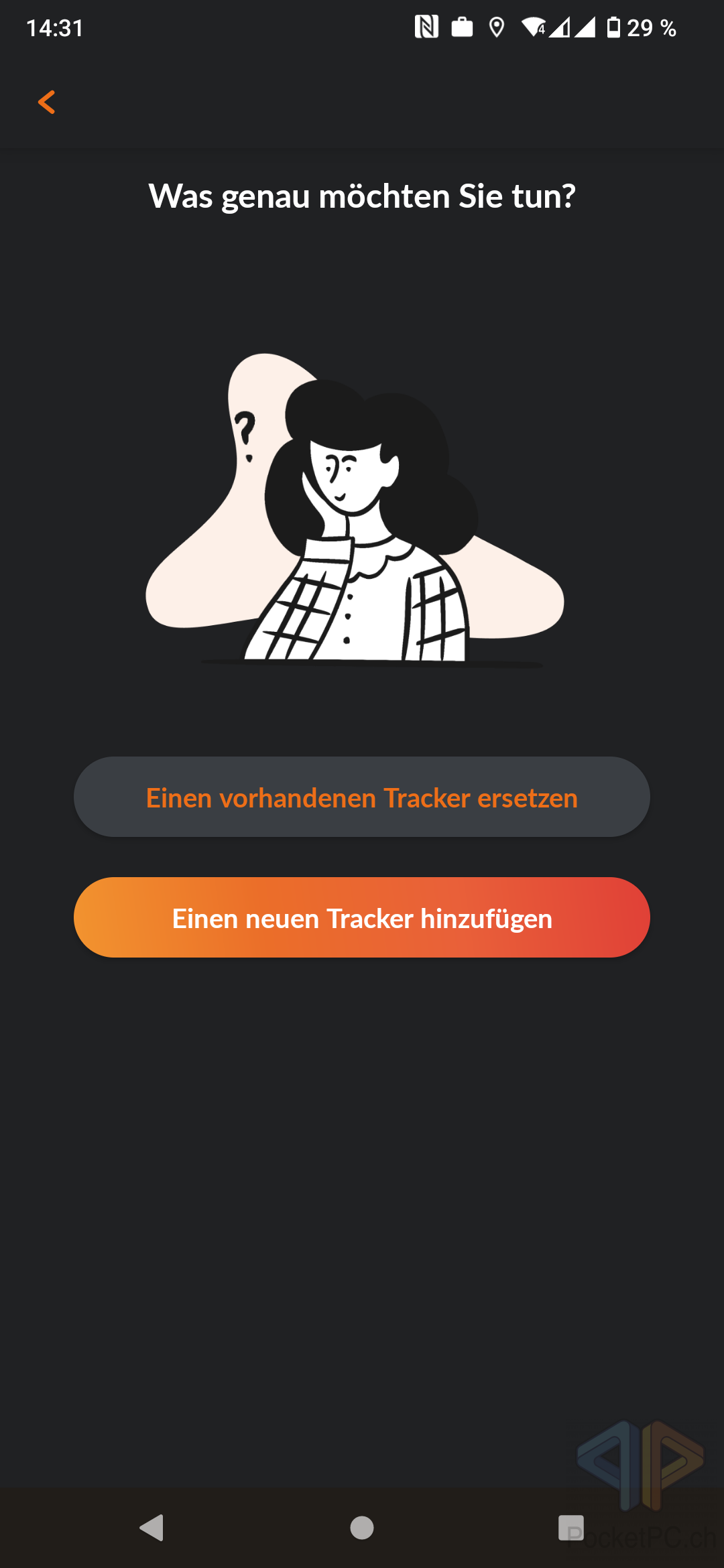
Task: Go to the home screen
Action: 362,1528
